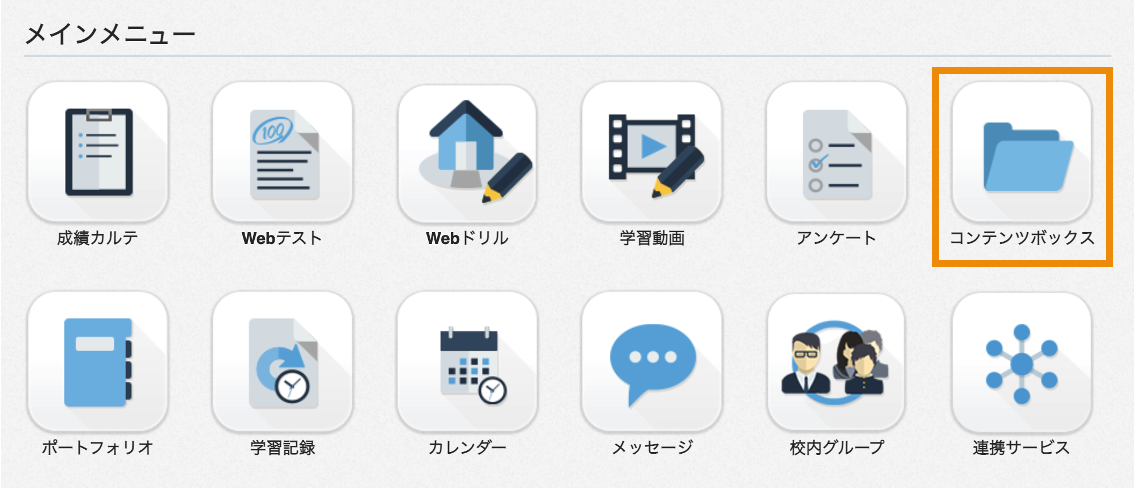Check メッセージ
1138x488 pixels.
pyautogui.click(x=651, y=362)
